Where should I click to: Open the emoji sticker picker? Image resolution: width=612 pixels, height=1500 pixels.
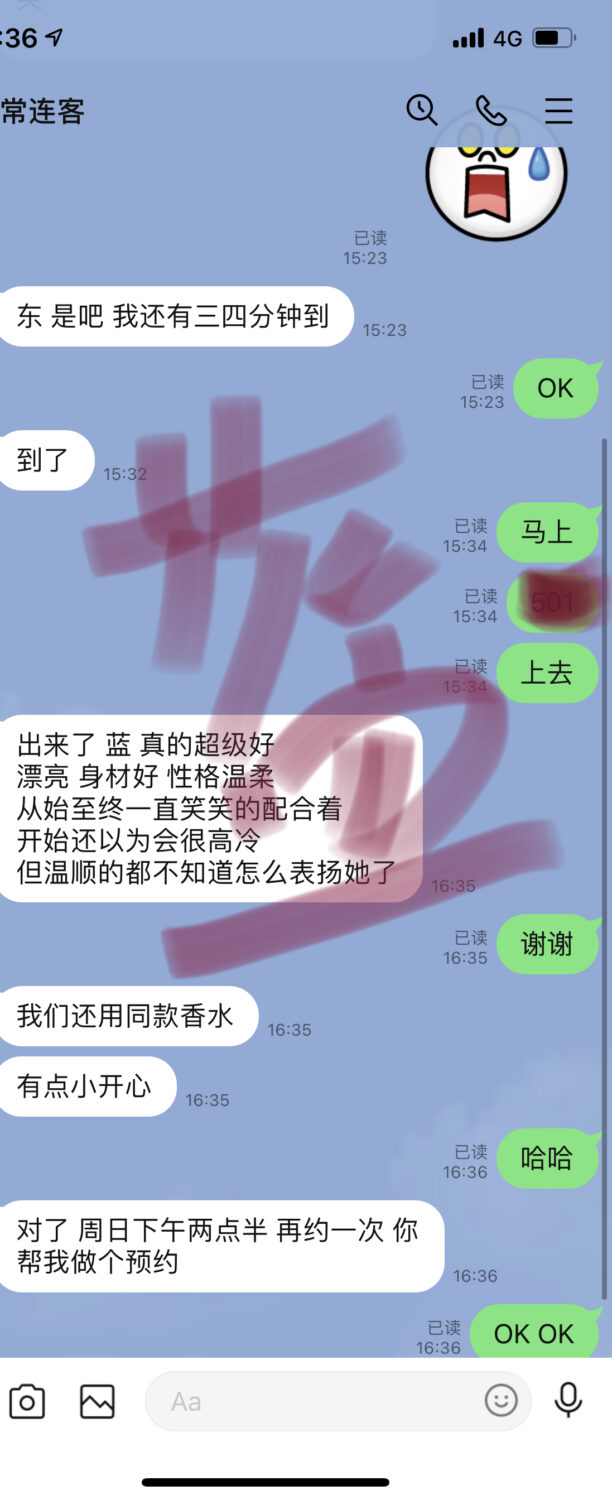(x=501, y=1401)
